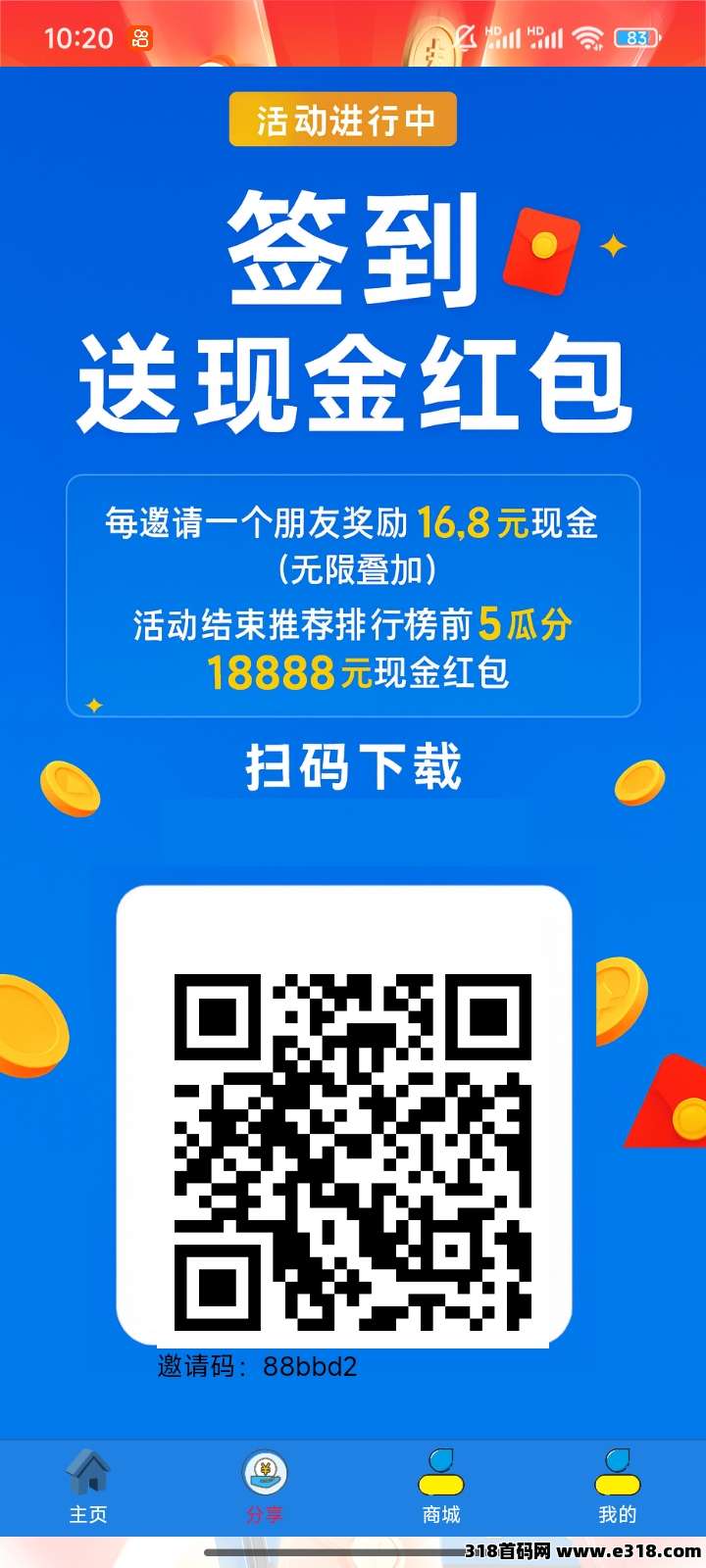
Task: Open the 商城 tab
Action: click(x=441, y=1487)
